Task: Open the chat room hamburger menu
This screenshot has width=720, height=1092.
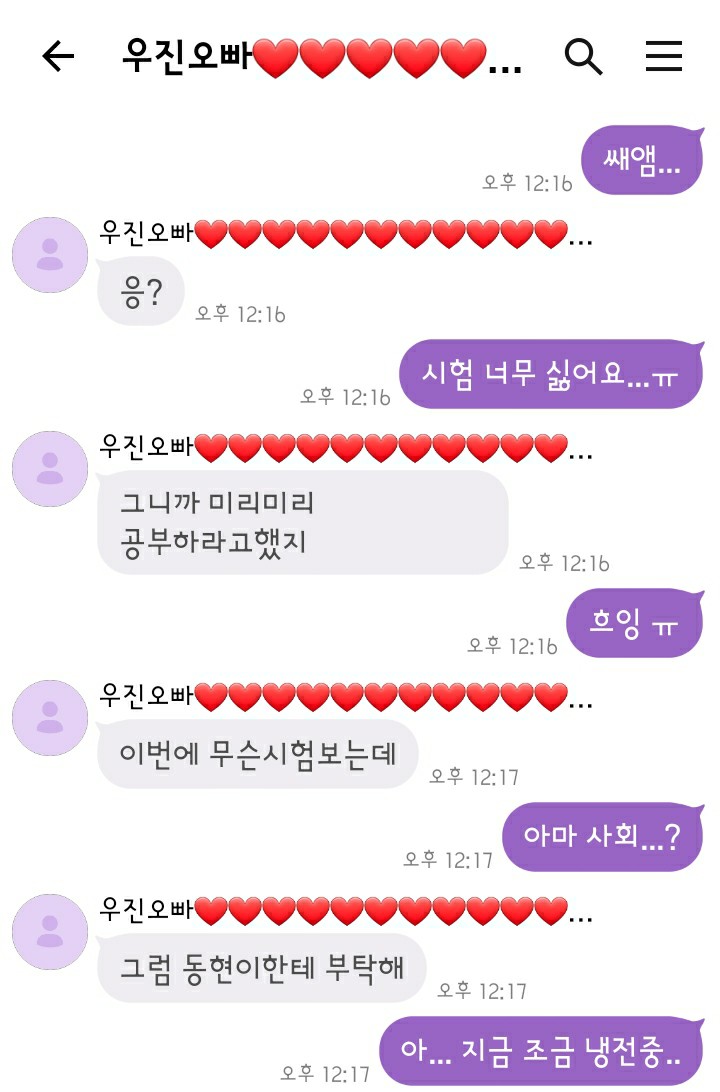Action: pyautogui.click(x=663, y=57)
